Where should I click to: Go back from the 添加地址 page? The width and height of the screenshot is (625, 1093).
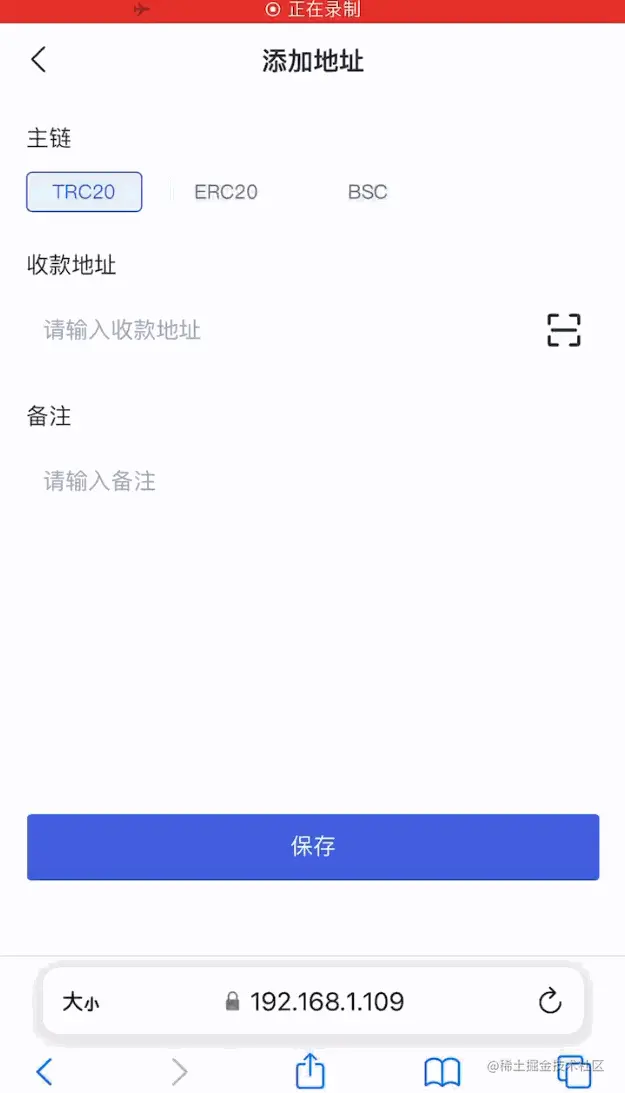(x=38, y=60)
